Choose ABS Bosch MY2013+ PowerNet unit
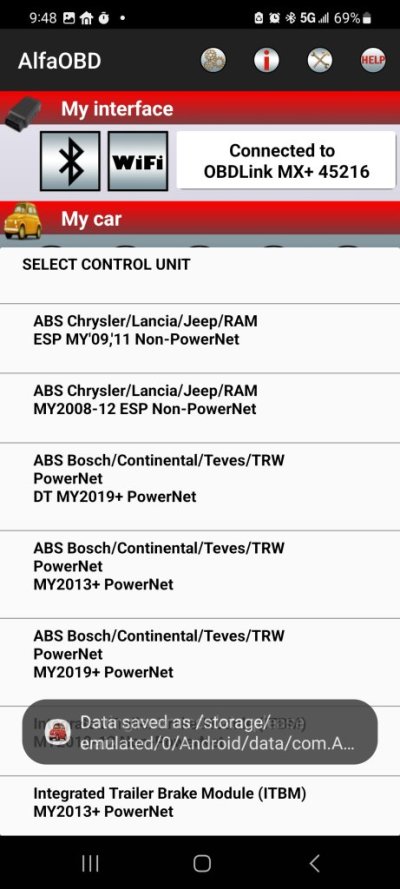This screenshot has height=889, width=400. (x=200, y=574)
